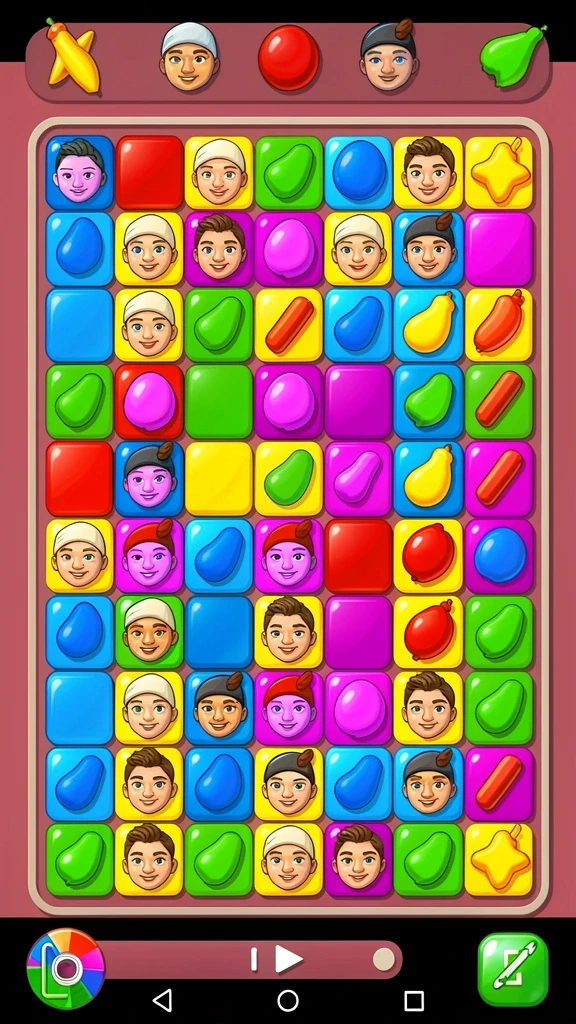Tap the blue ball on light-blue tile

(358, 172)
